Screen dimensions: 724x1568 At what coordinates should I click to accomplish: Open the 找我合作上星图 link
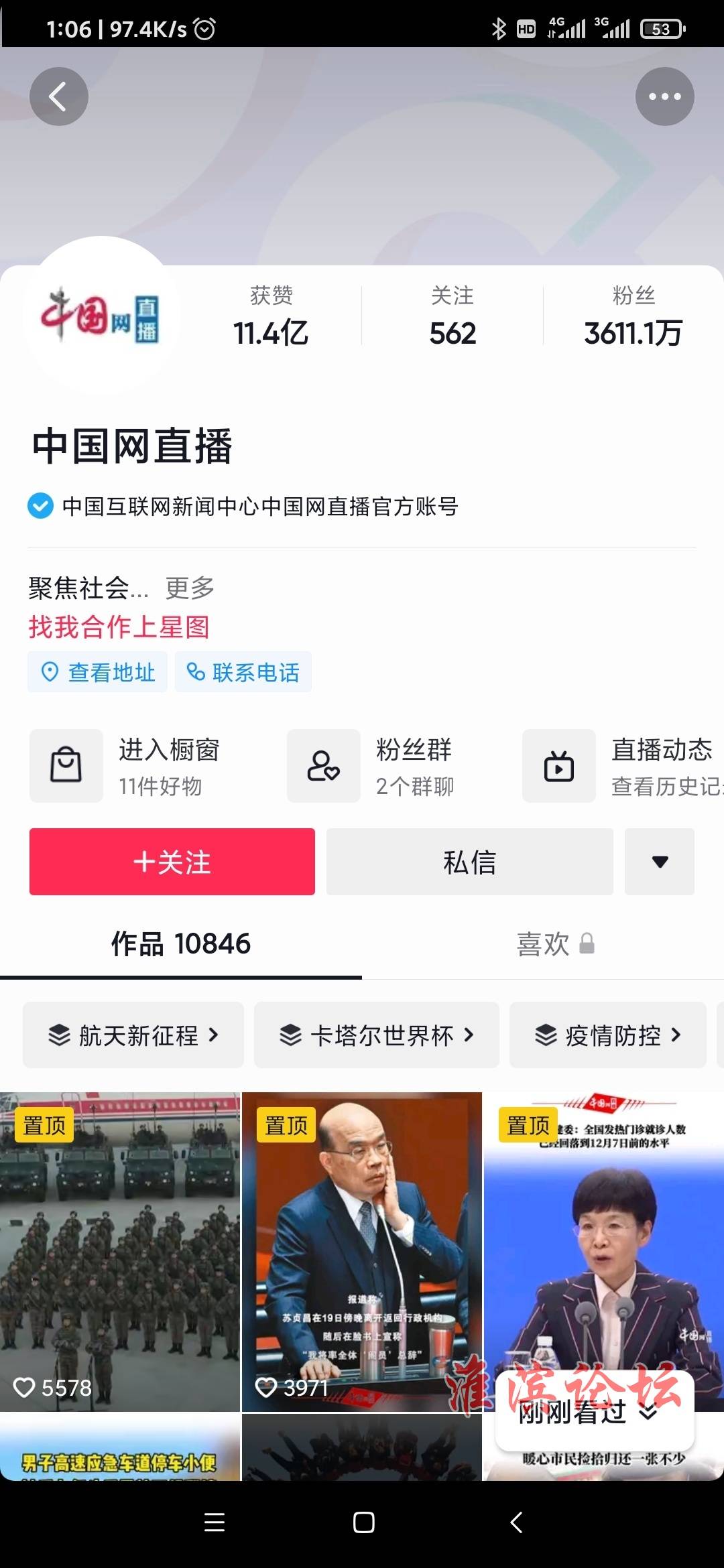119,627
